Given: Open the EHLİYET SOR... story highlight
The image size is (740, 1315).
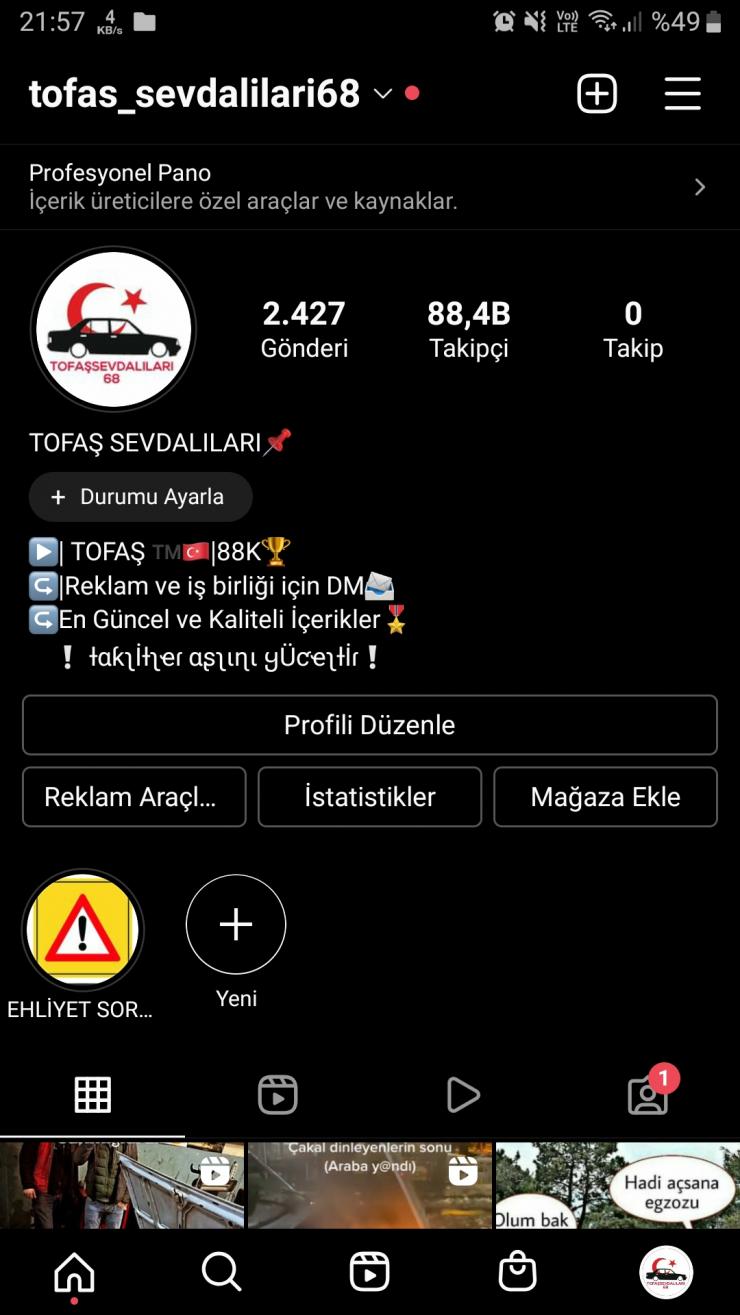Looking at the screenshot, I should [83, 930].
